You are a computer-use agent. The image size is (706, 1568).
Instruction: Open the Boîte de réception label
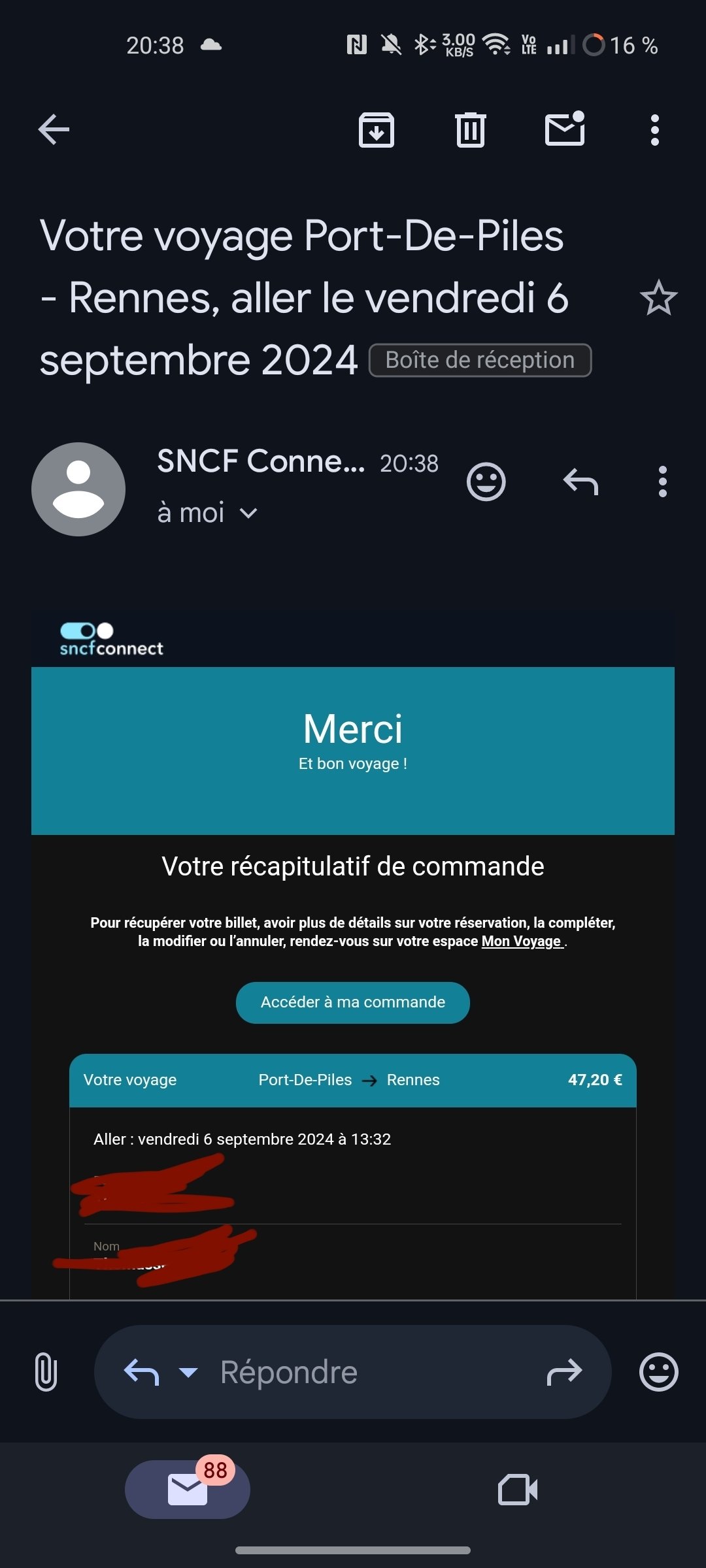pos(480,360)
